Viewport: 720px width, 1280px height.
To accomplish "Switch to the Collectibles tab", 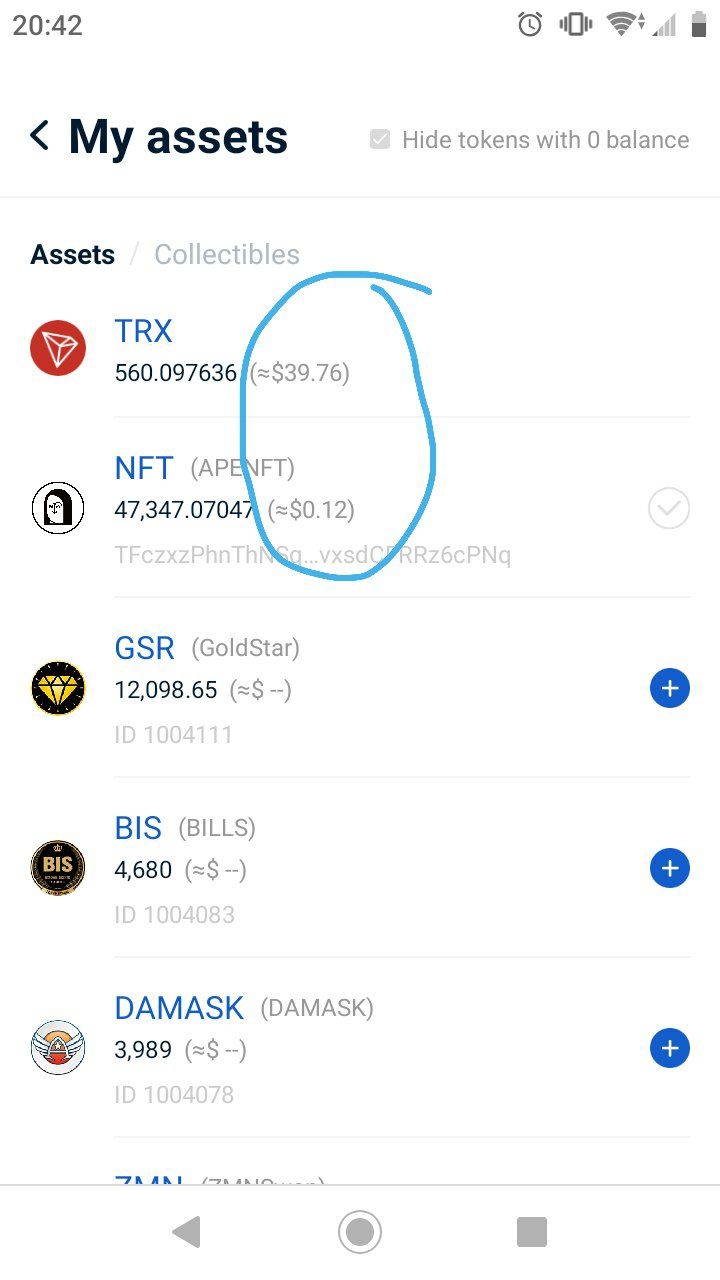I will 227,254.
